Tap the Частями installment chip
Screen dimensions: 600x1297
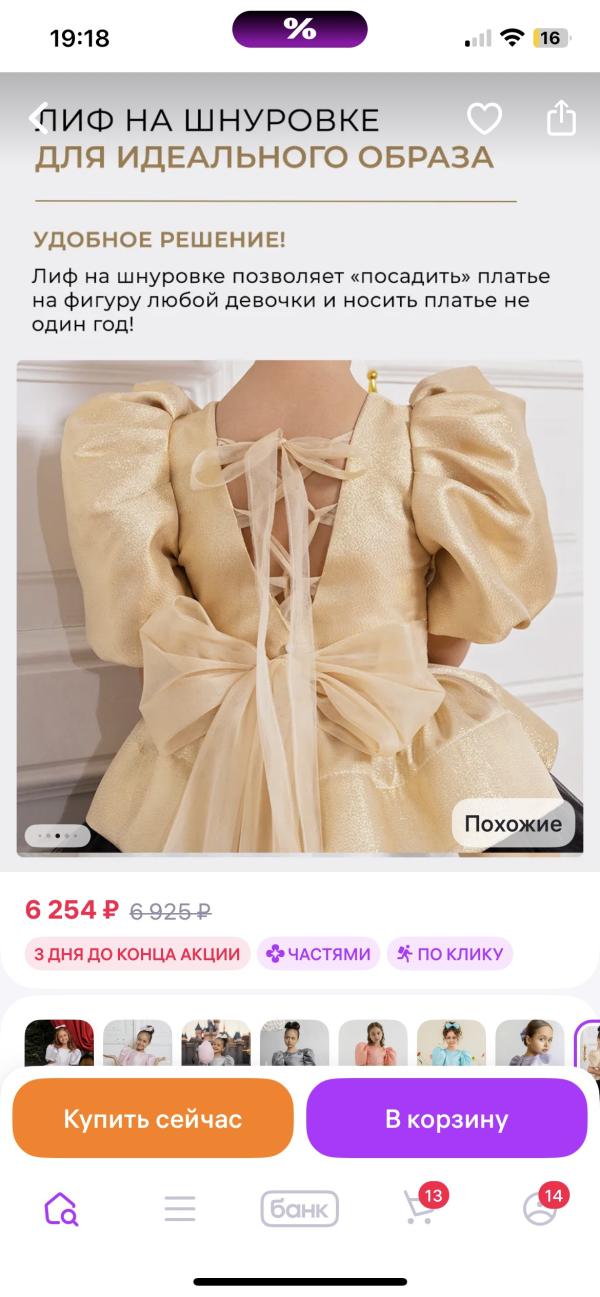tap(318, 954)
